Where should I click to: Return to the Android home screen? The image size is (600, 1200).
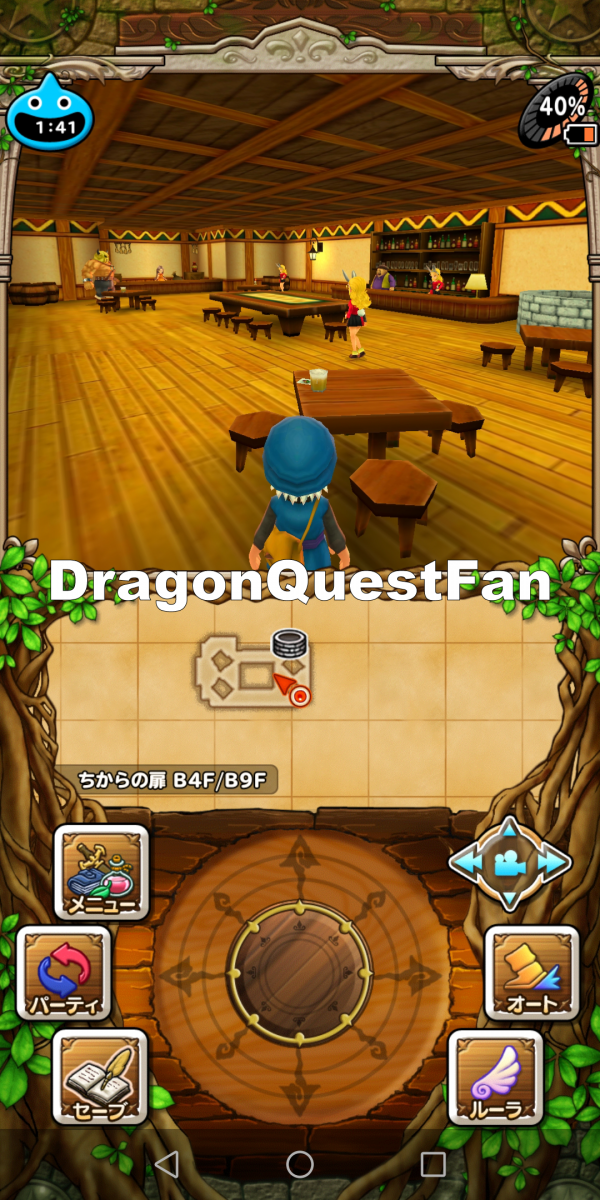click(300, 1163)
